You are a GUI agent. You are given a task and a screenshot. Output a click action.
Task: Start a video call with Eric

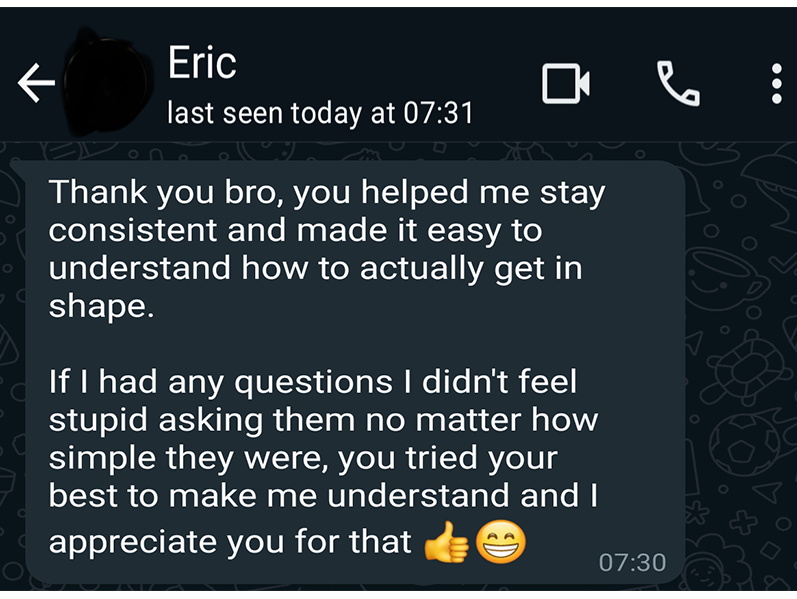(565, 84)
